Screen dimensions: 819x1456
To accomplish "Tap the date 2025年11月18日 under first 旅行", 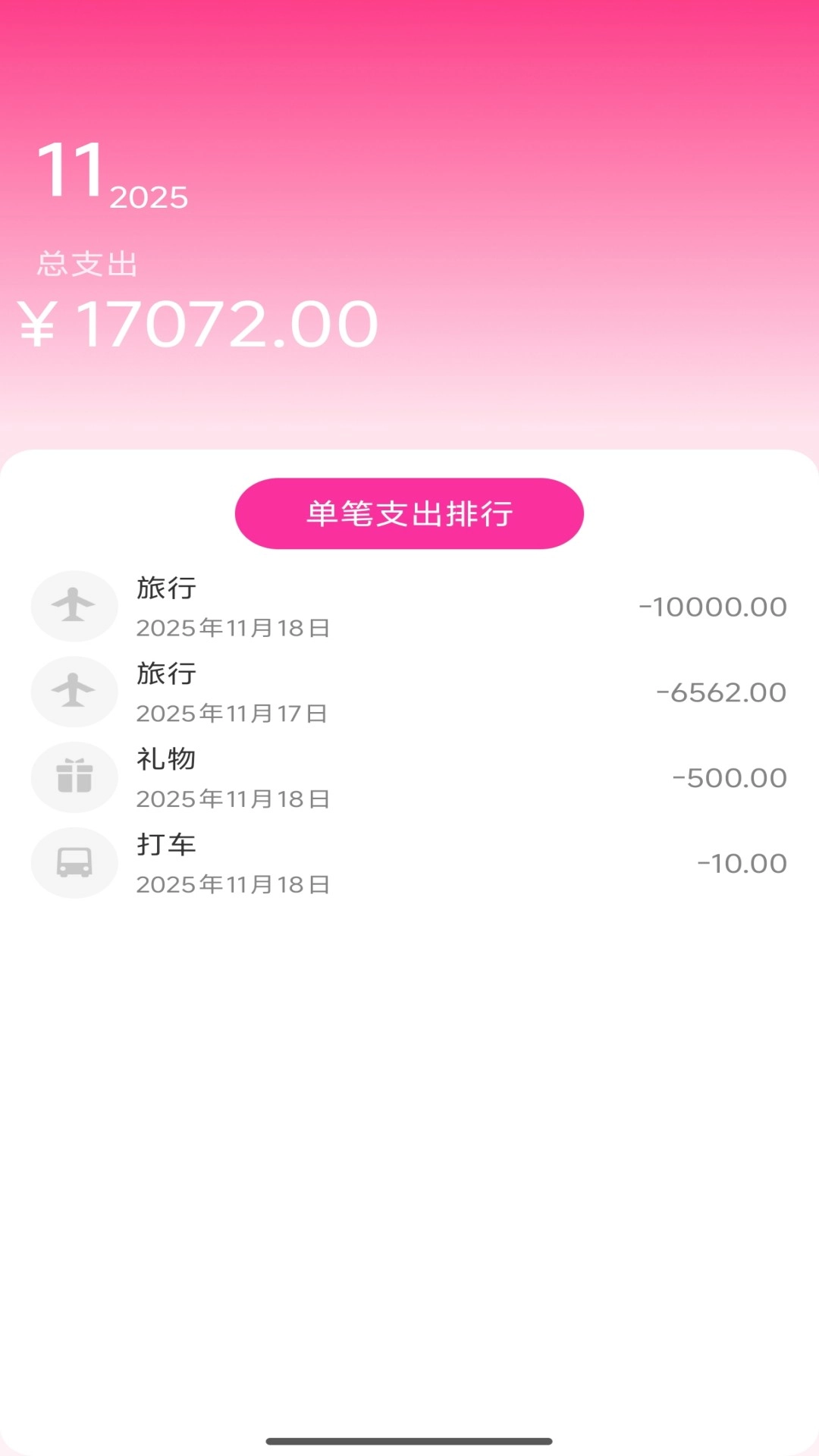I will coord(233,627).
